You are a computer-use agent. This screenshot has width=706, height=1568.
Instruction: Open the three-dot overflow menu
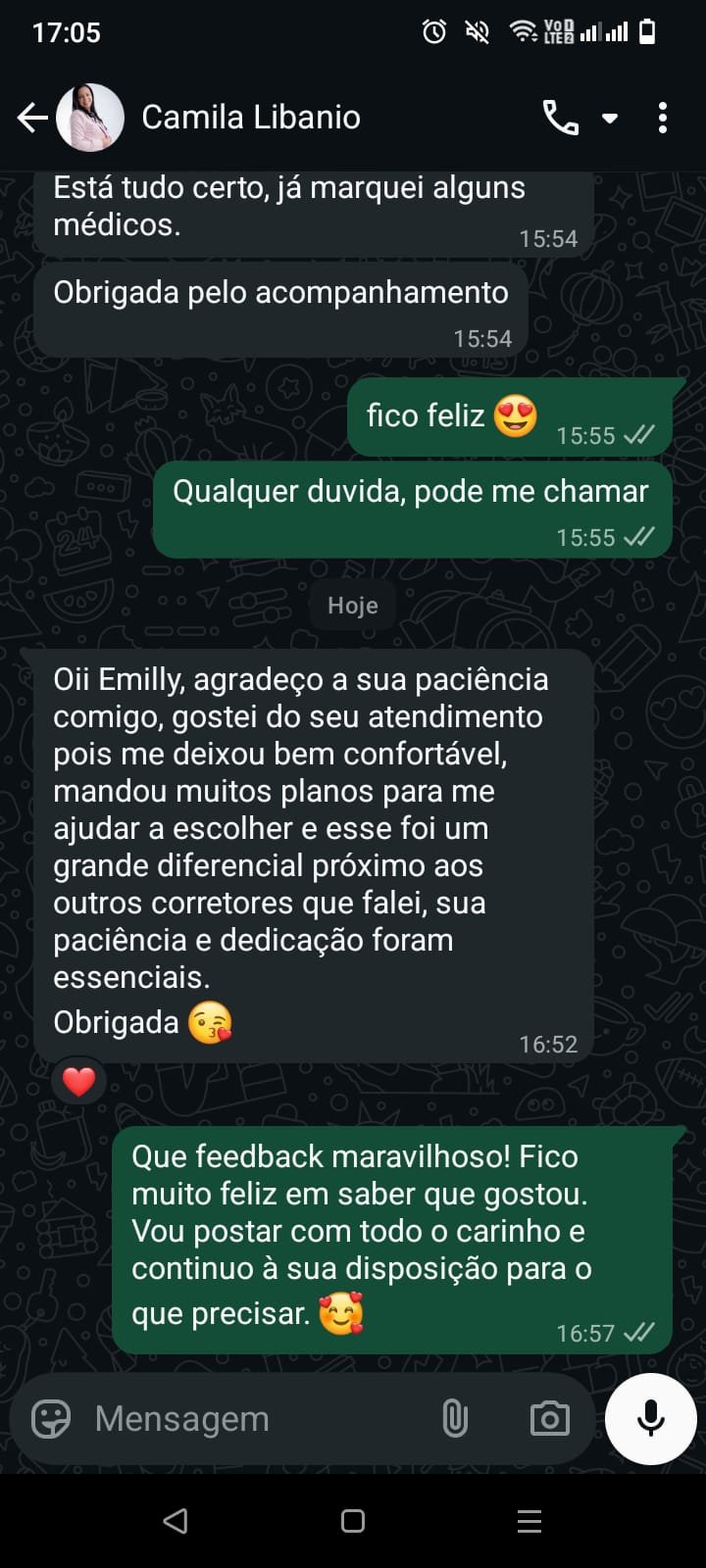tap(663, 118)
